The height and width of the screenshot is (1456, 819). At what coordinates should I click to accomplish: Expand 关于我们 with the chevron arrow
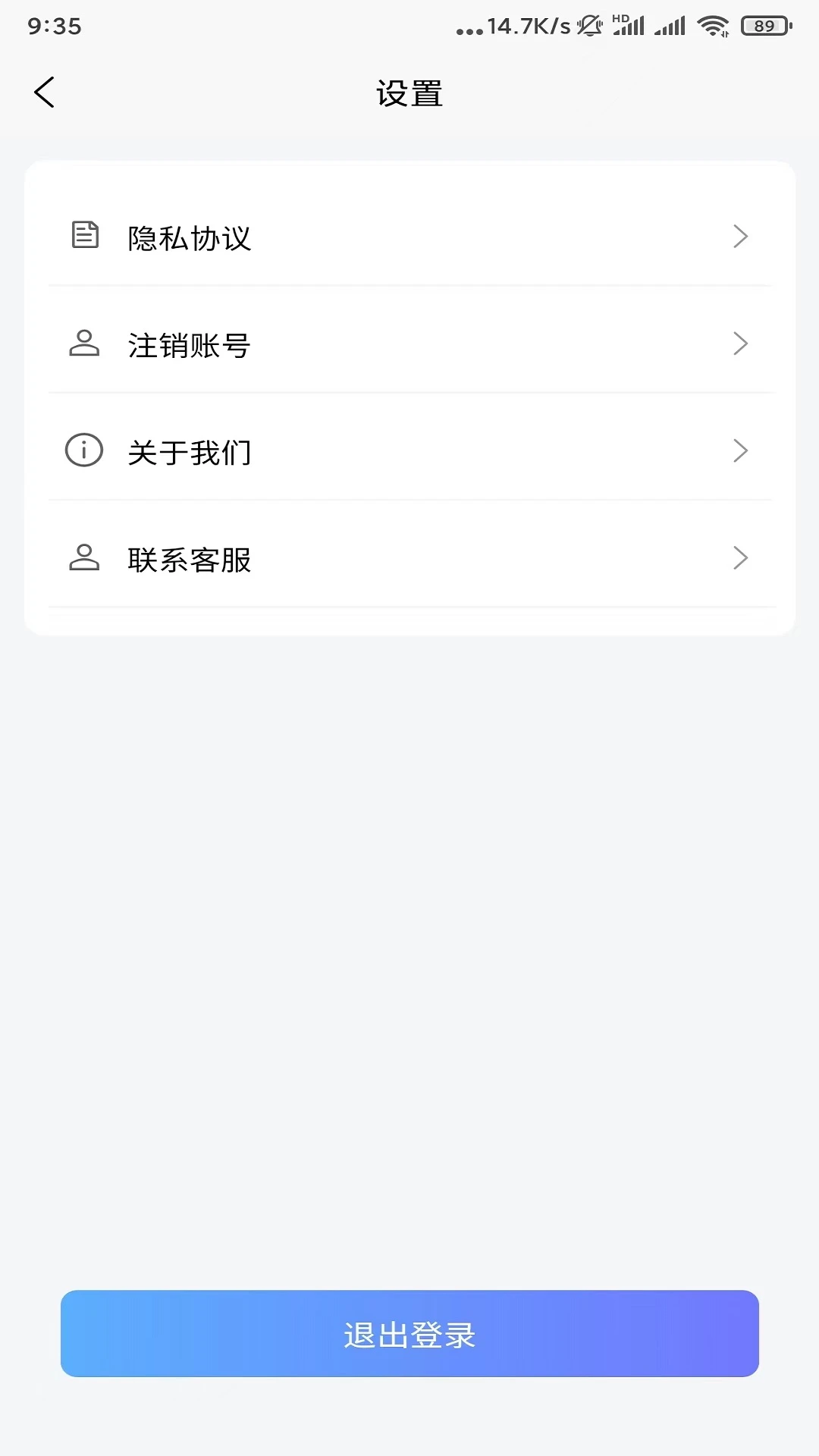(741, 450)
